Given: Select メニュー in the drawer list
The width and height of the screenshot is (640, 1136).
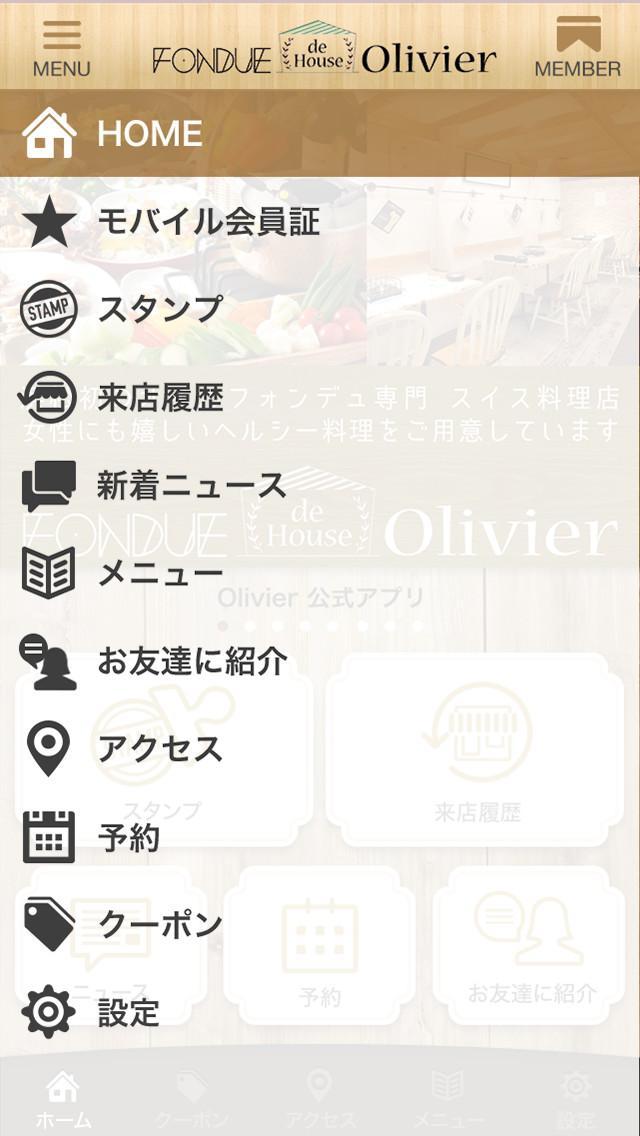Looking at the screenshot, I should click(160, 573).
